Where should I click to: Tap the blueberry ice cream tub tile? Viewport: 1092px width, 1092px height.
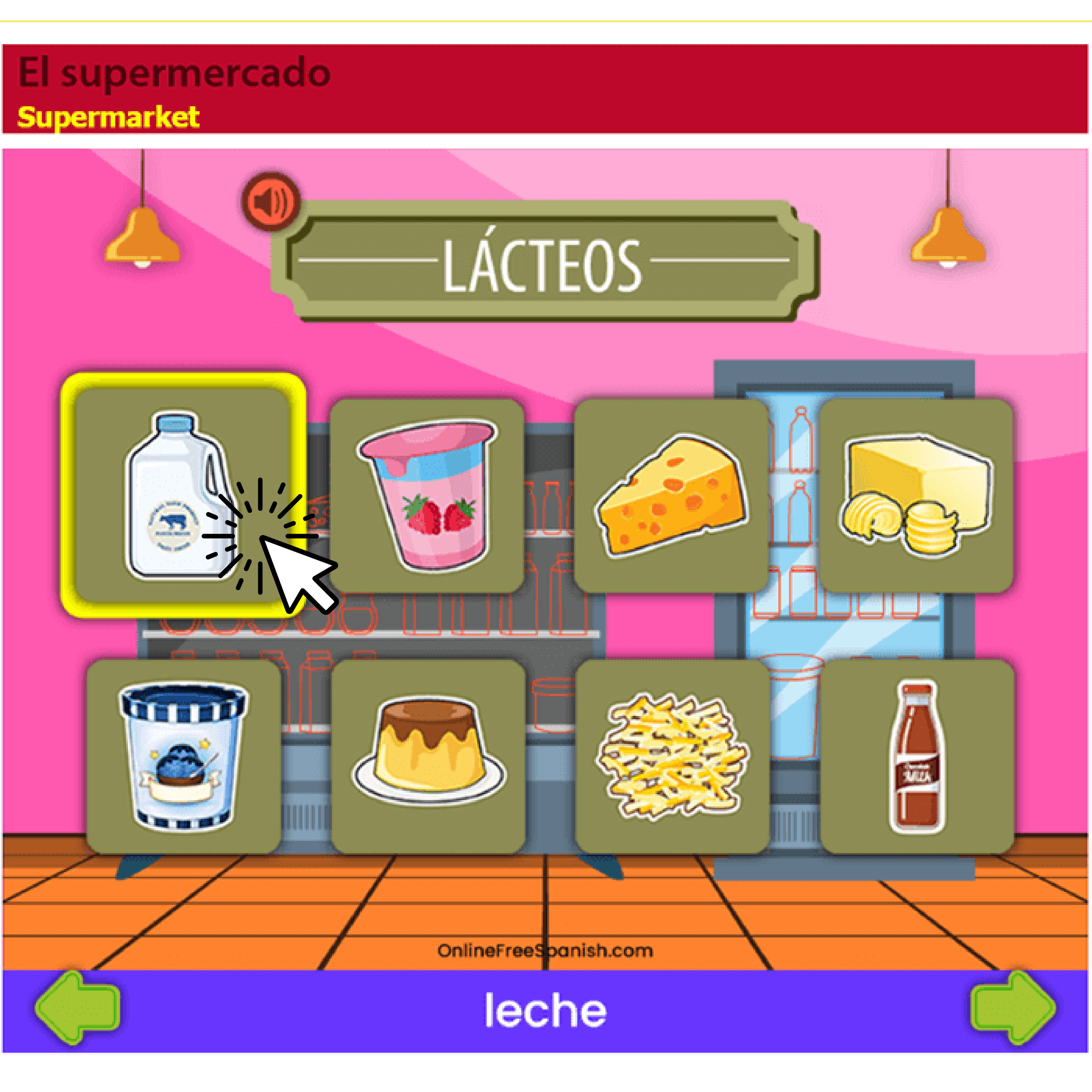(x=183, y=756)
